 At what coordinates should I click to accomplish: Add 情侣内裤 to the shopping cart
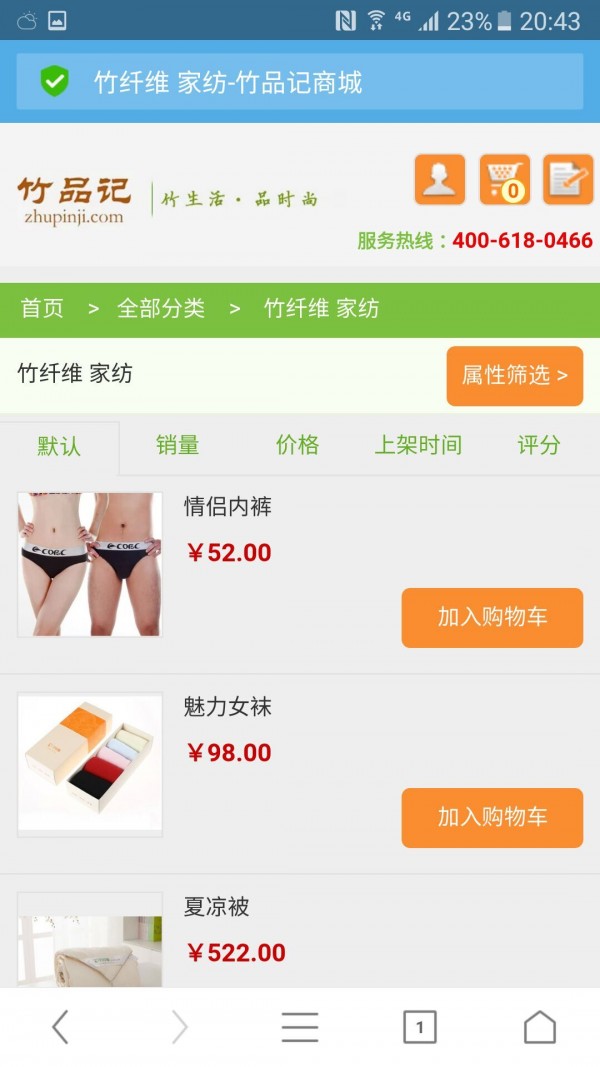click(x=492, y=617)
